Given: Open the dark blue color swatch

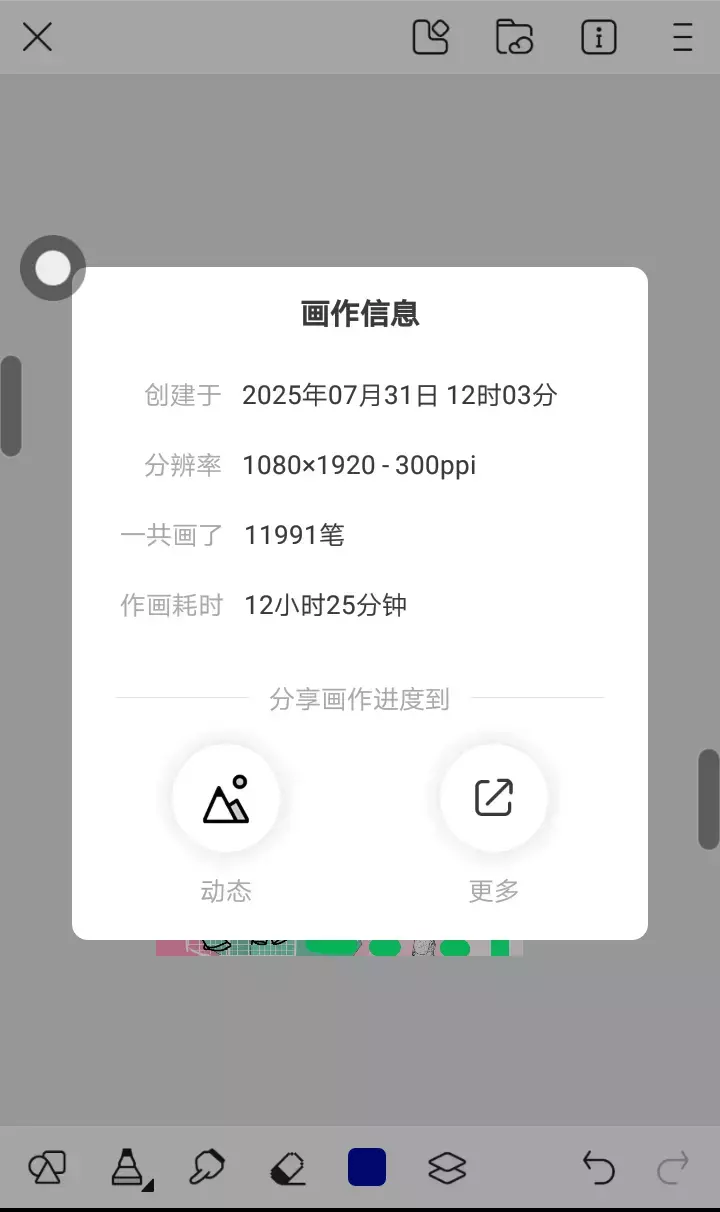Looking at the screenshot, I should pos(367,1167).
